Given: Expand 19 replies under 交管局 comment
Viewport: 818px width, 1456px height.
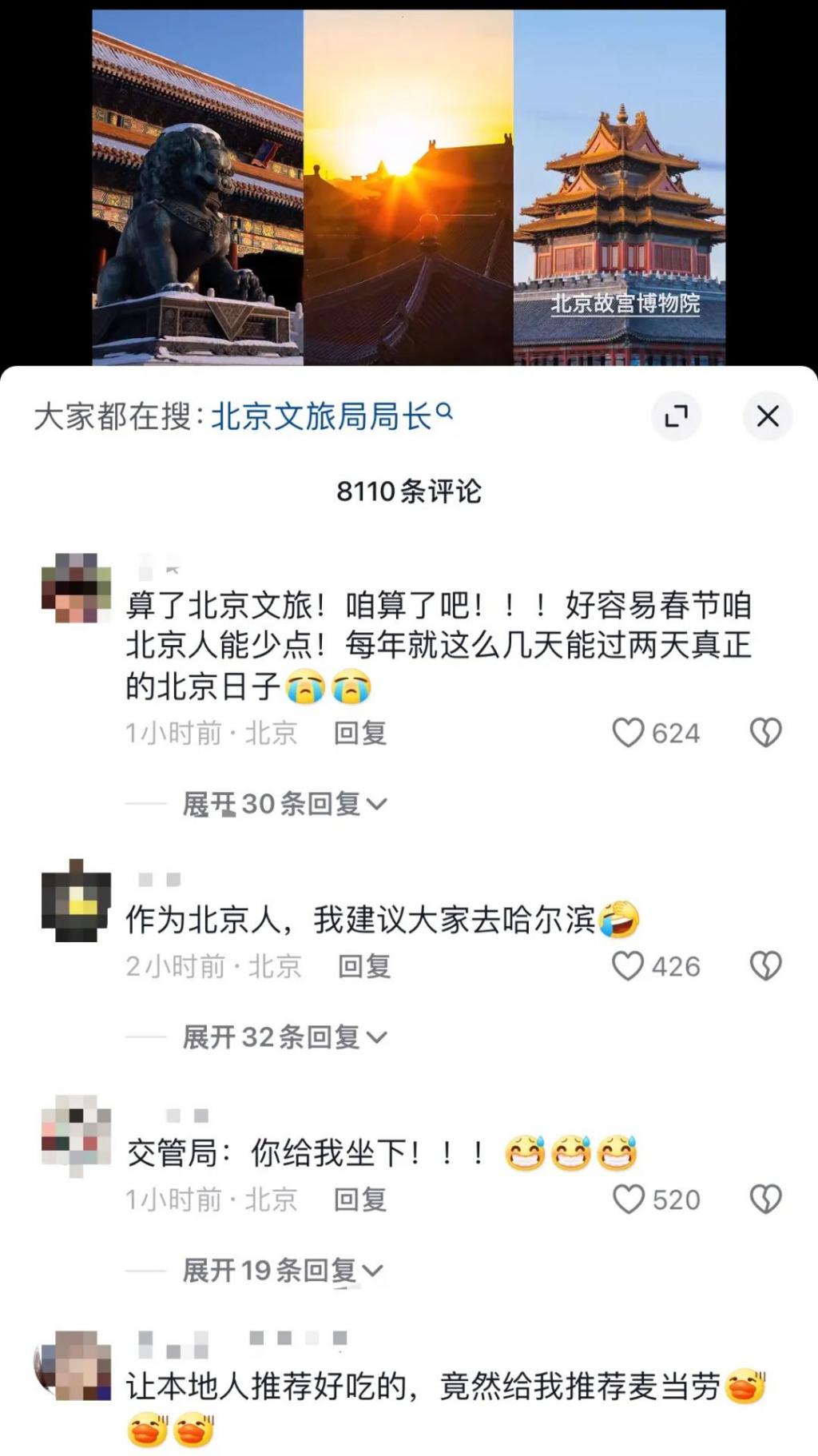Looking at the screenshot, I should click(282, 1270).
